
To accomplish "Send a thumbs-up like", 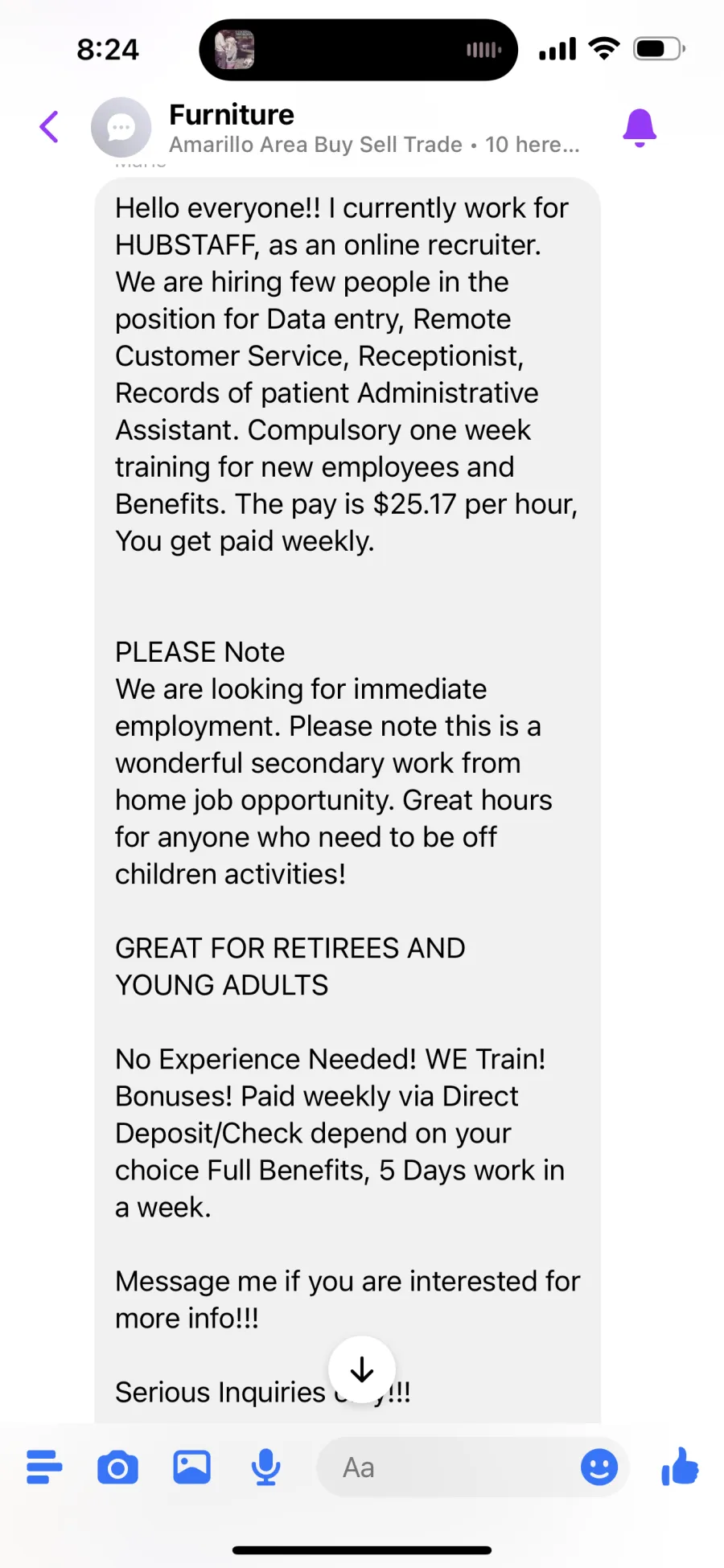I will pos(680,1467).
